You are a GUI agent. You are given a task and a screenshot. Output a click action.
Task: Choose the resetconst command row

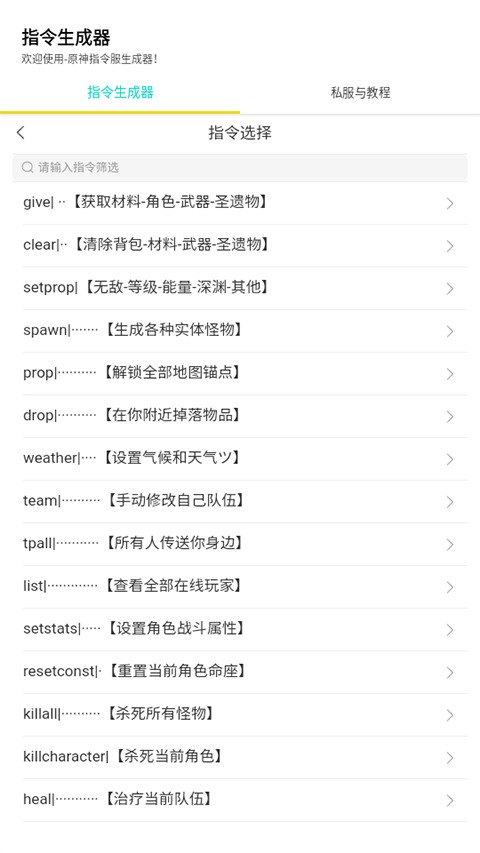240,672
